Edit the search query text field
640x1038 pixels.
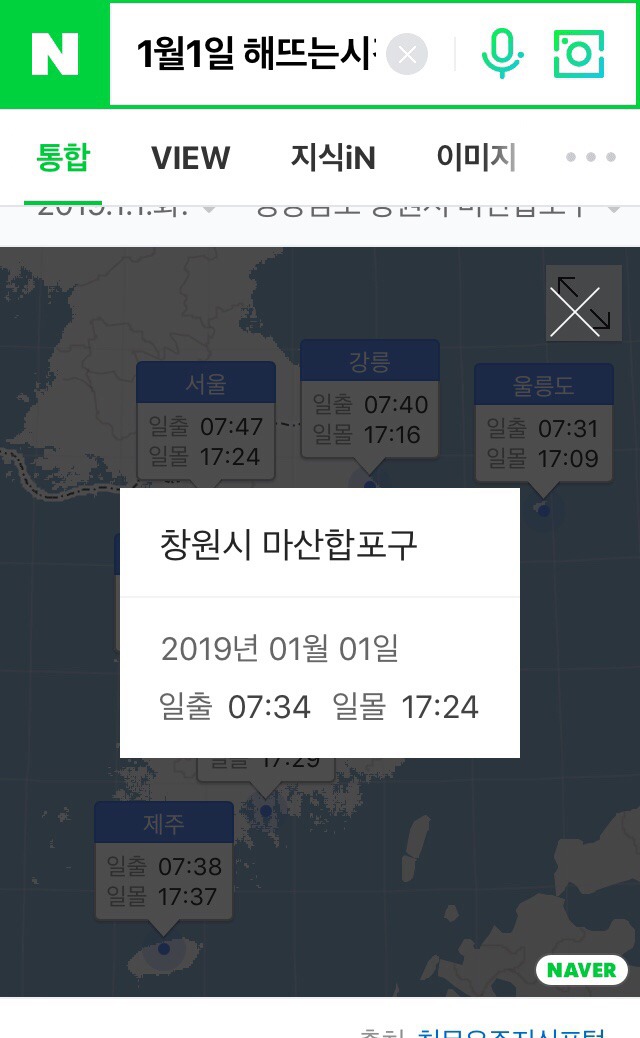(255, 54)
